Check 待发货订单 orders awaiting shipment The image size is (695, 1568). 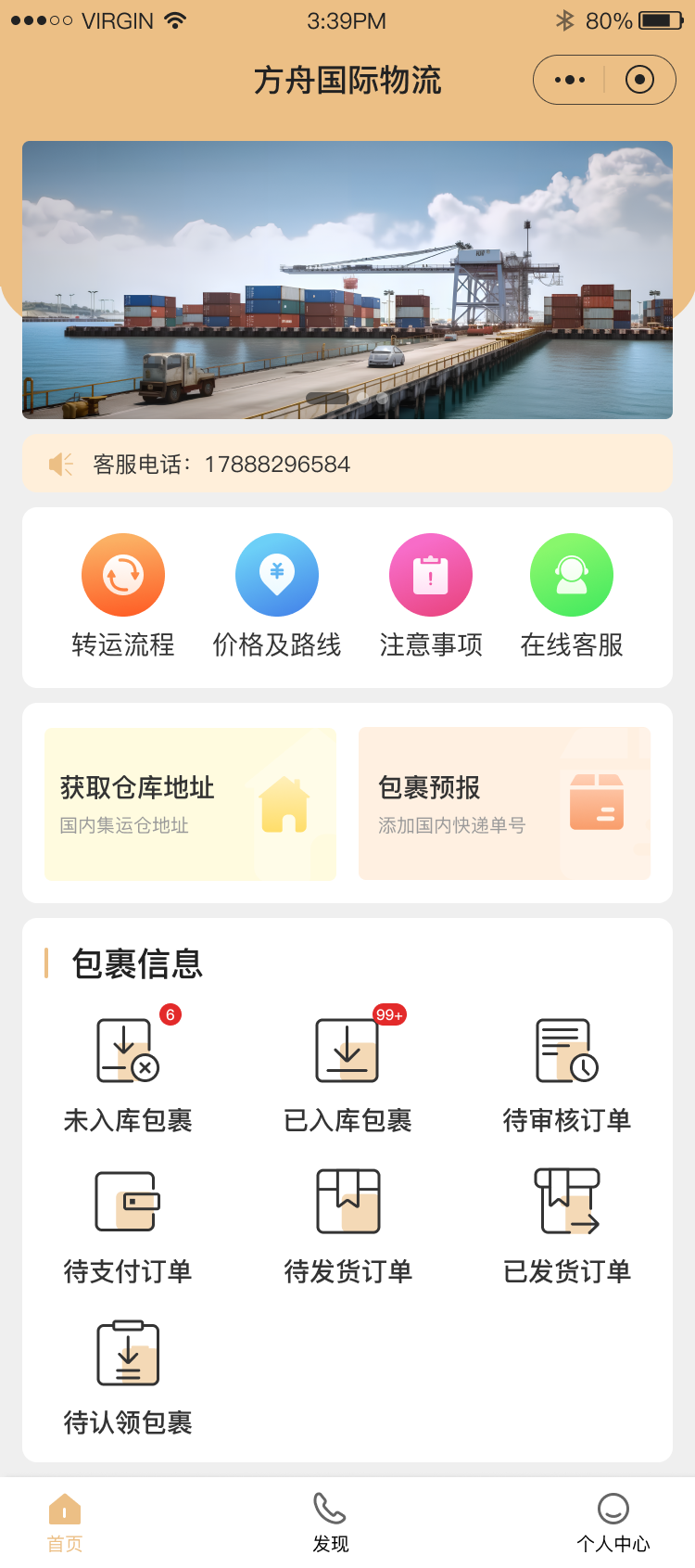(x=347, y=1222)
